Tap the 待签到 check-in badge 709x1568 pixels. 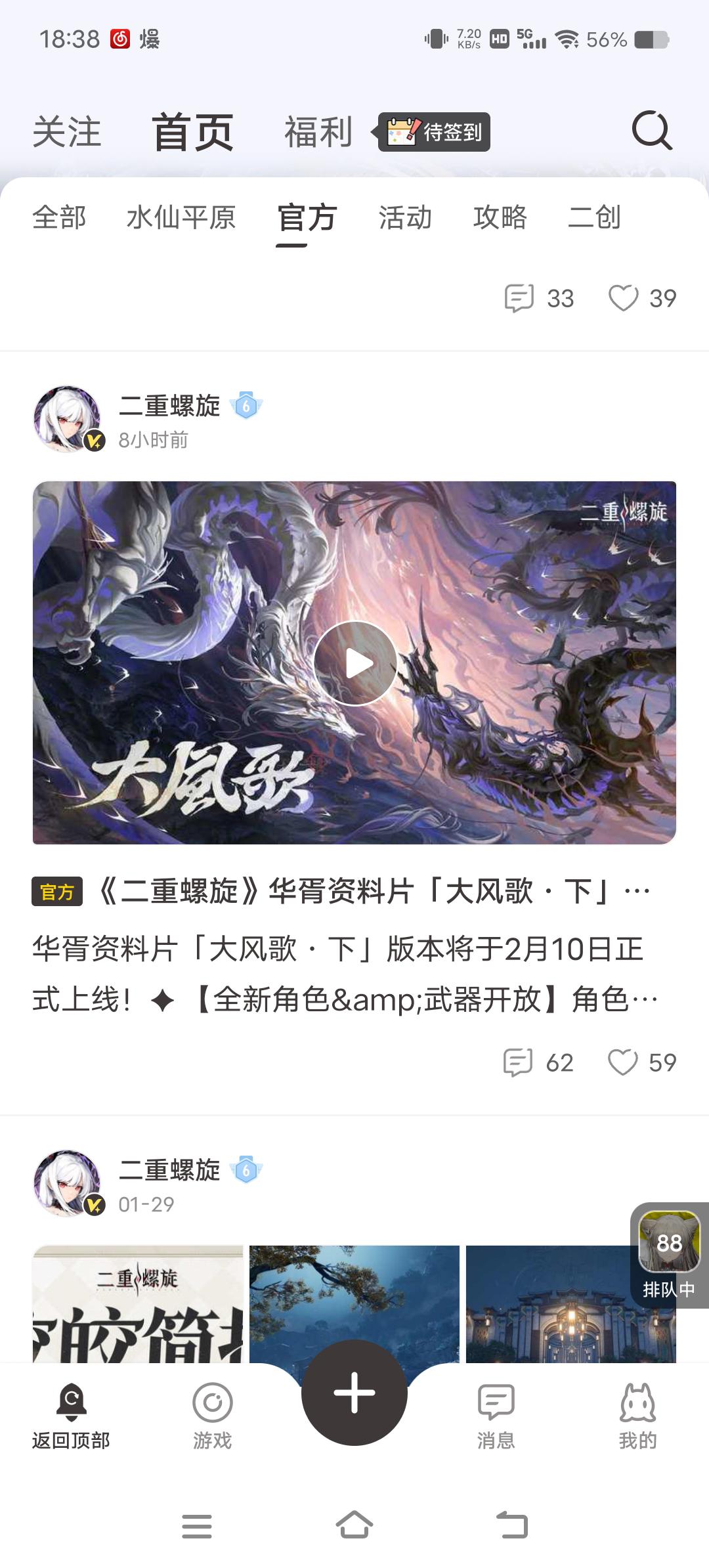pyautogui.click(x=435, y=132)
